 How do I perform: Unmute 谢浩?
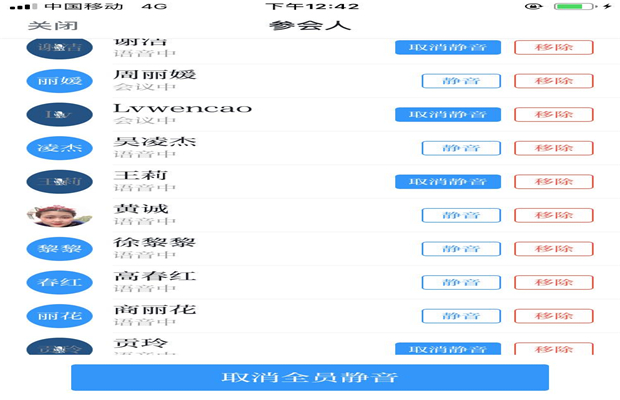point(447,47)
